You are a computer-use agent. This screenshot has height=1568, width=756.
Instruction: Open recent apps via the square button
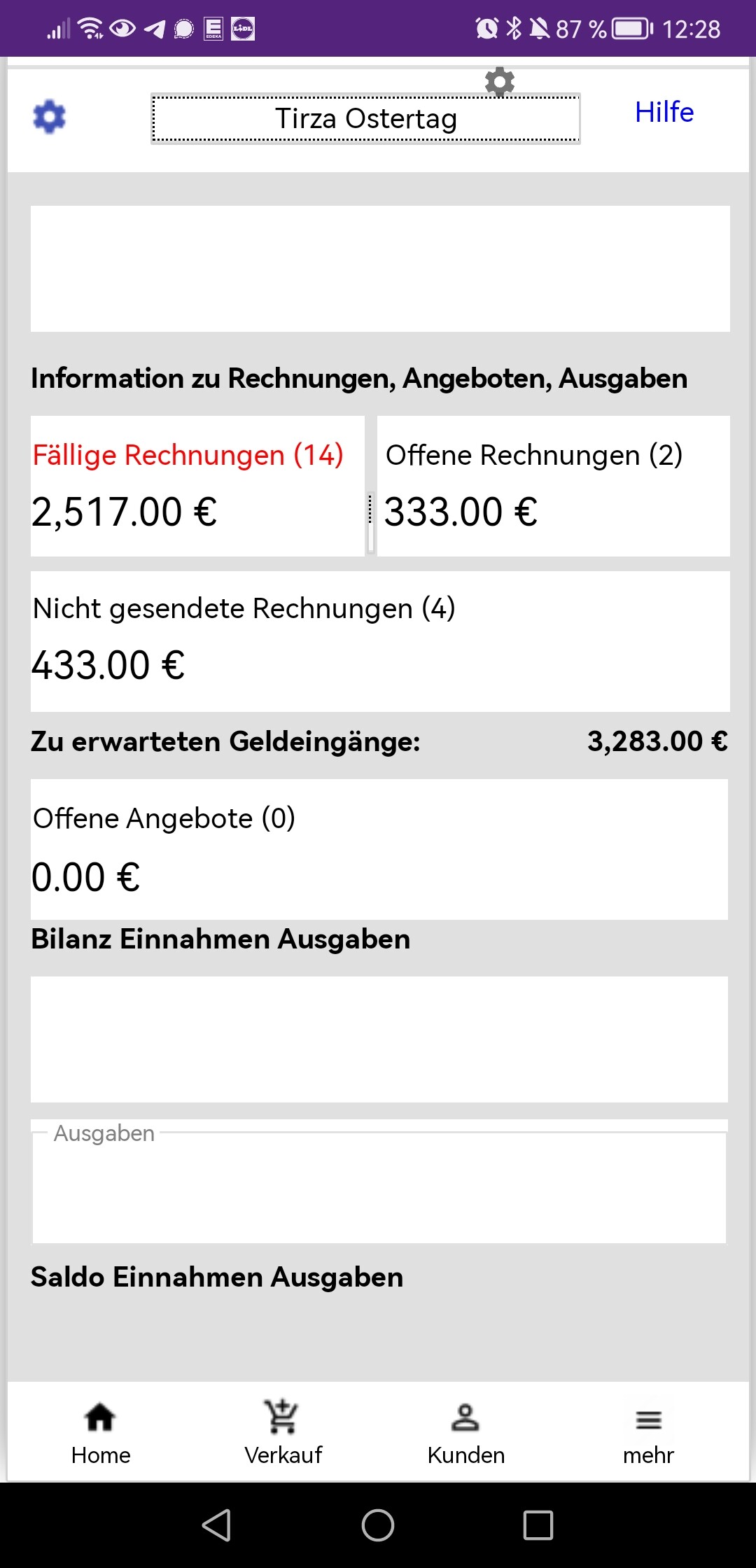click(538, 1525)
